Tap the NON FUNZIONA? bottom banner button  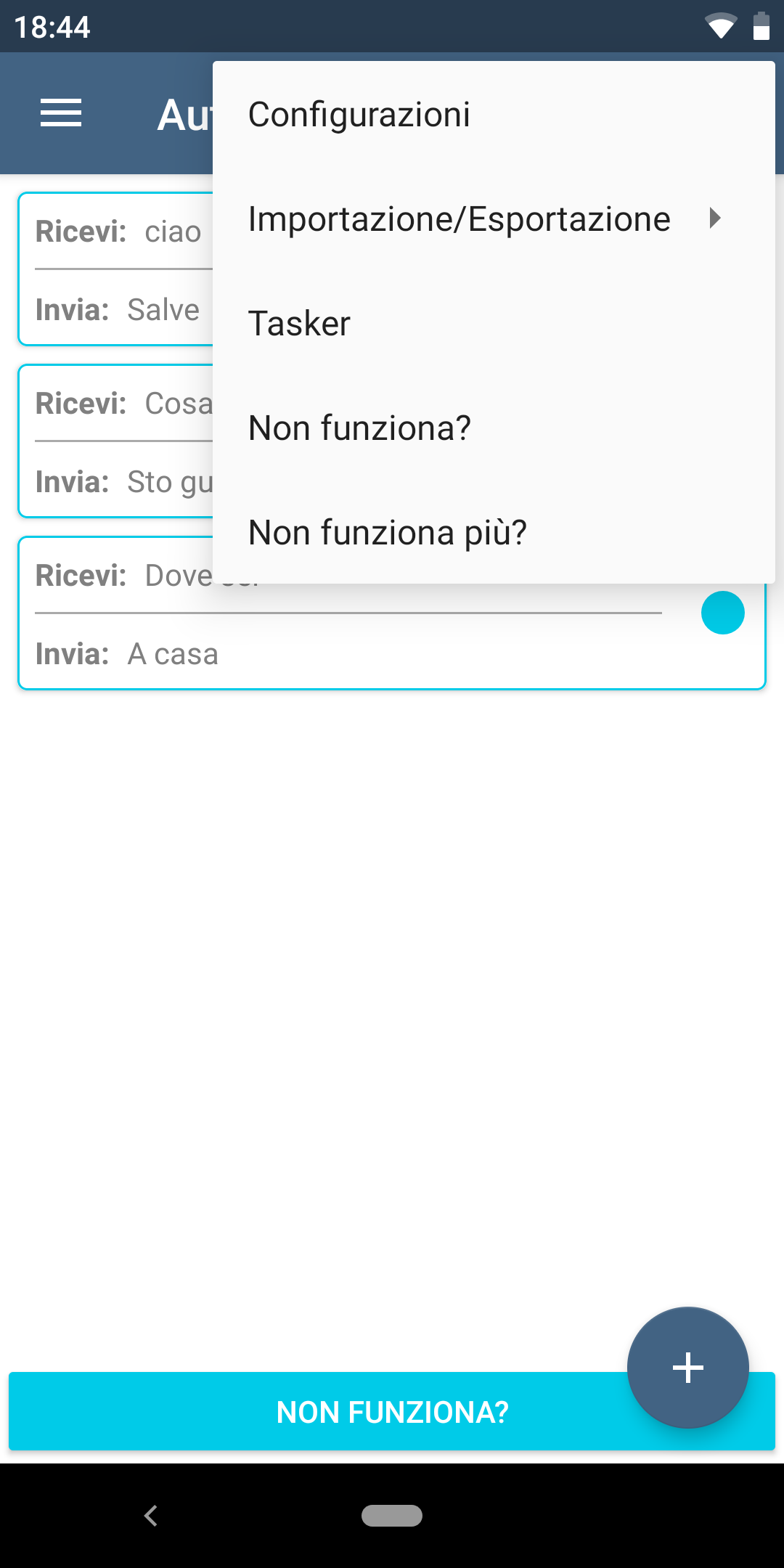(392, 1412)
